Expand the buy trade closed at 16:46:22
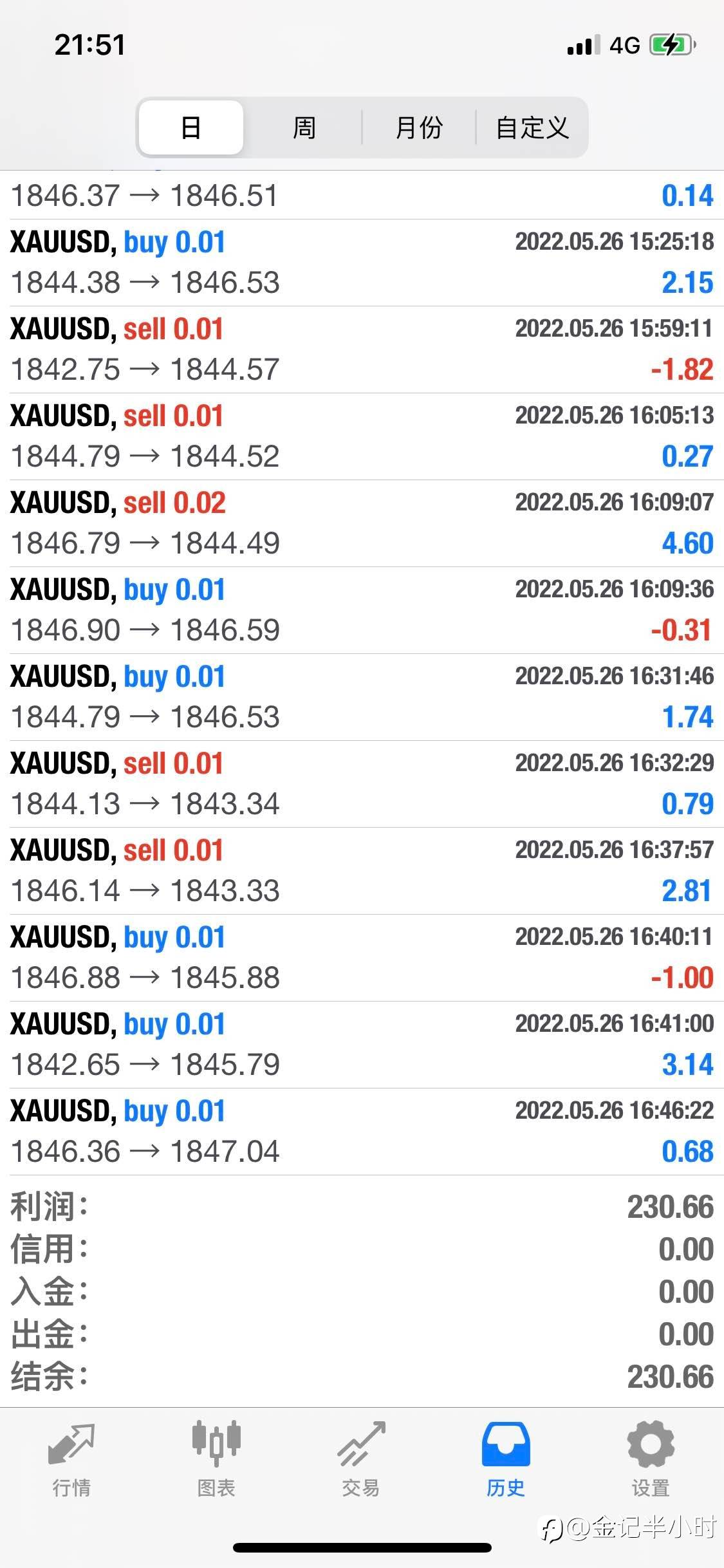 click(x=362, y=1132)
